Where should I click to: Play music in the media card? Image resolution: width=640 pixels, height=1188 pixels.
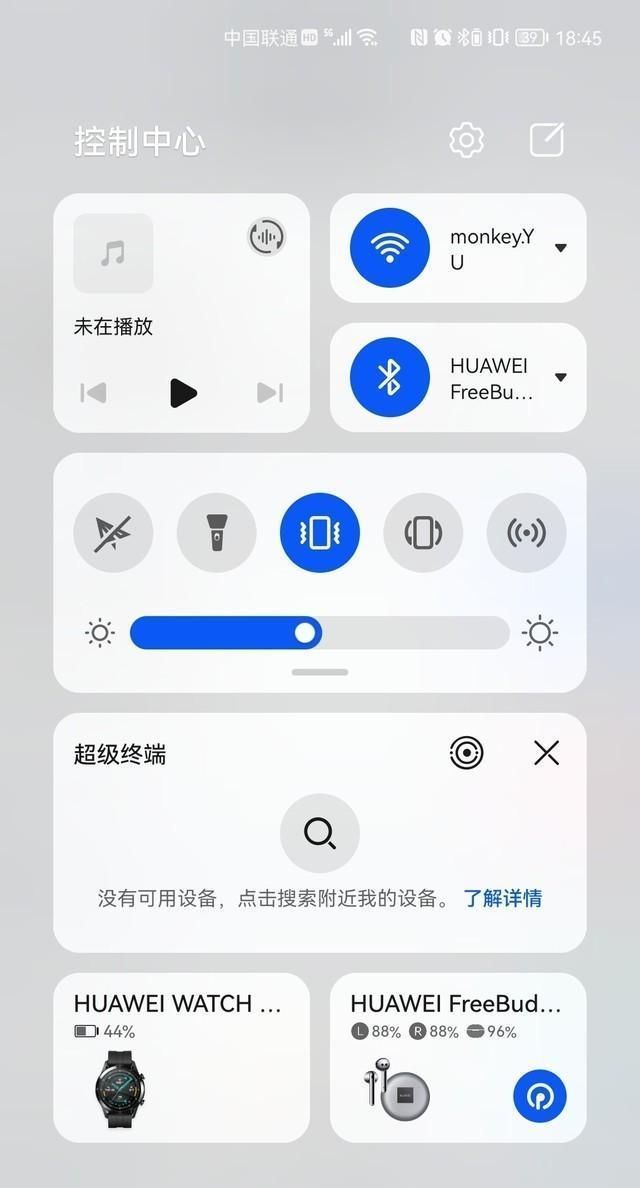click(x=182, y=393)
